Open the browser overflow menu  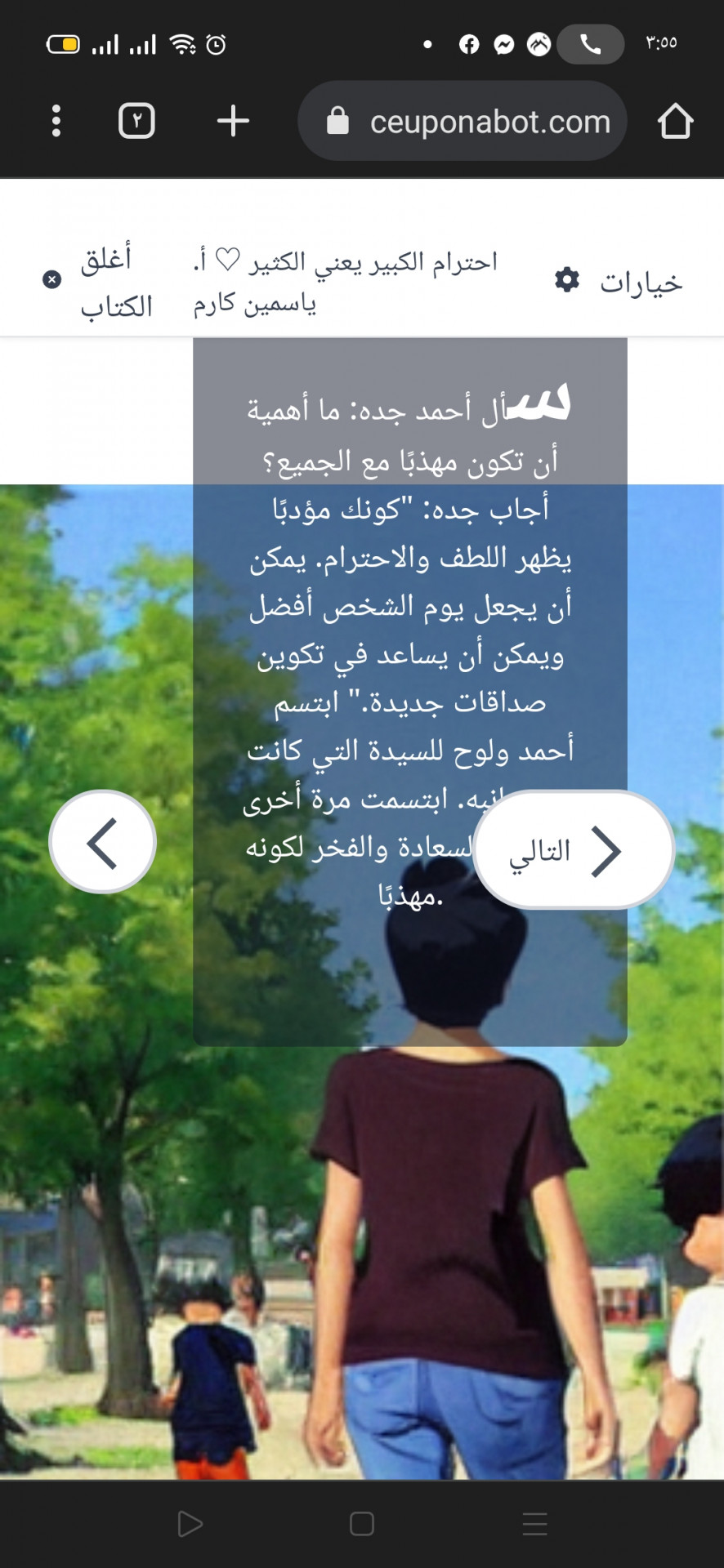(56, 121)
